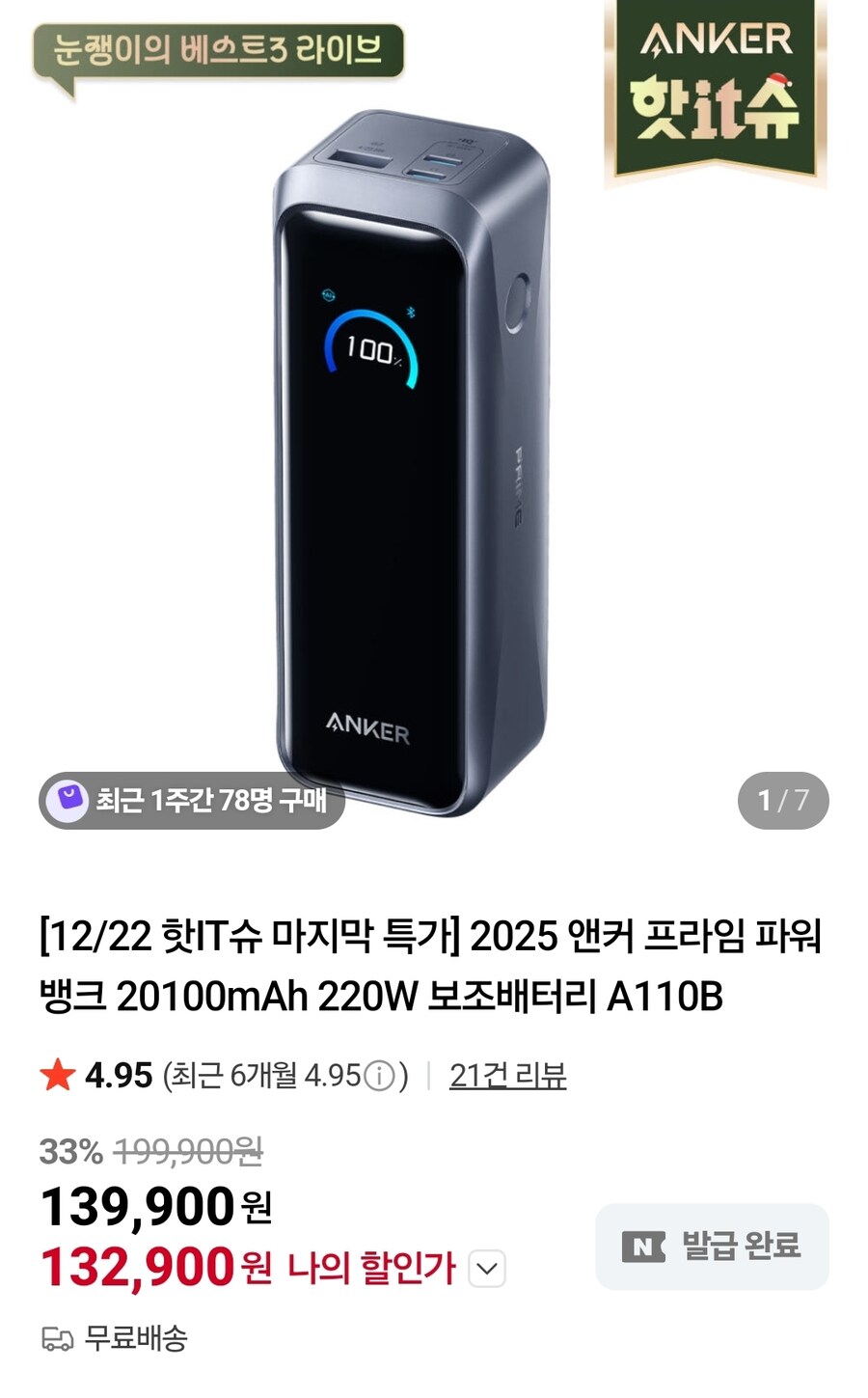Click the 발급 완료 coupon button
This screenshot has height=1398, width=868.
[712, 1247]
